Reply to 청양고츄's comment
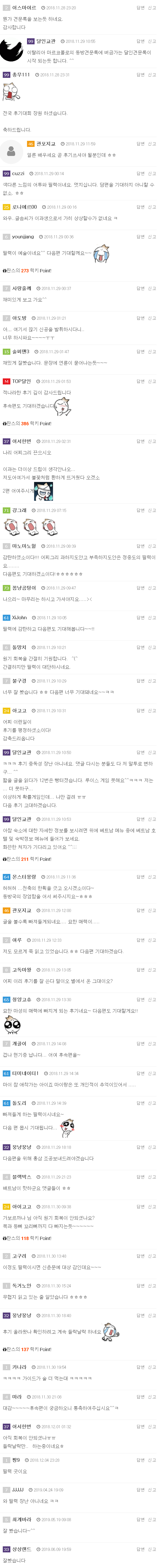Screen dimensions: 157x1568 141,999
